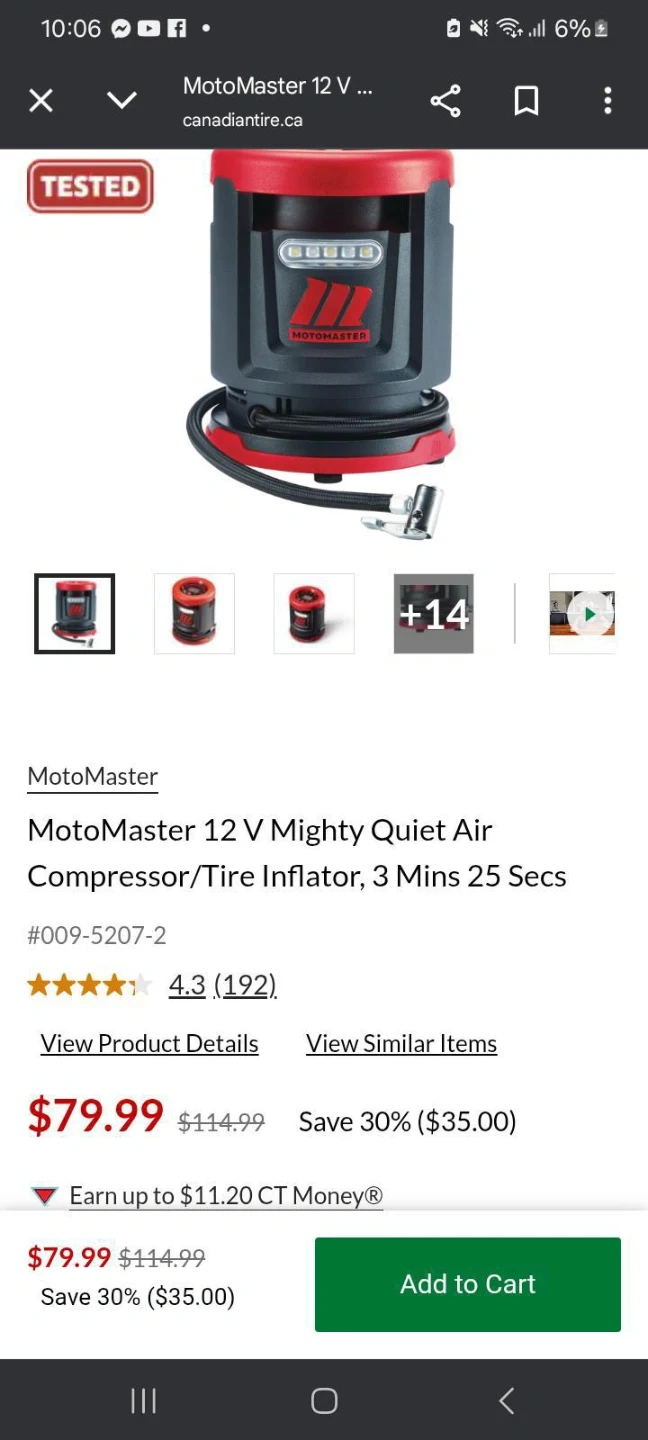Play the product video thumbnail
Screen dimensions: 648x1440
pyautogui.click(x=582, y=614)
